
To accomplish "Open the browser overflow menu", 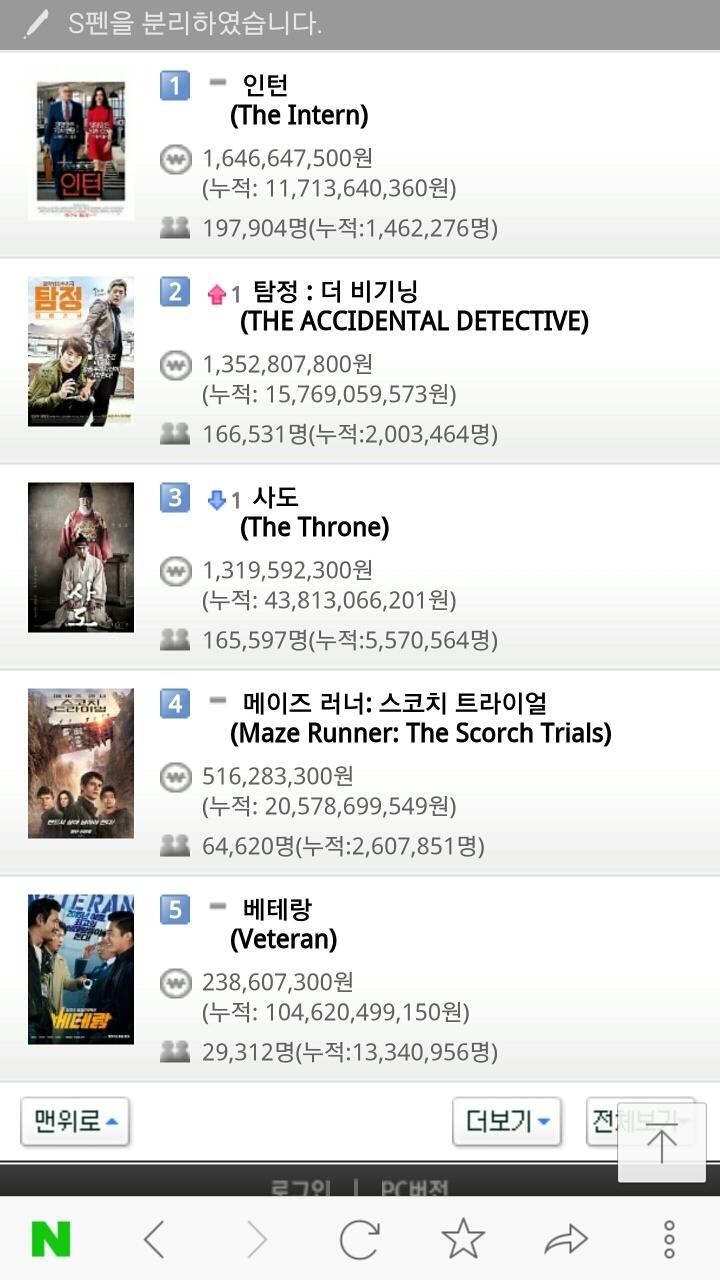I will click(x=669, y=1240).
